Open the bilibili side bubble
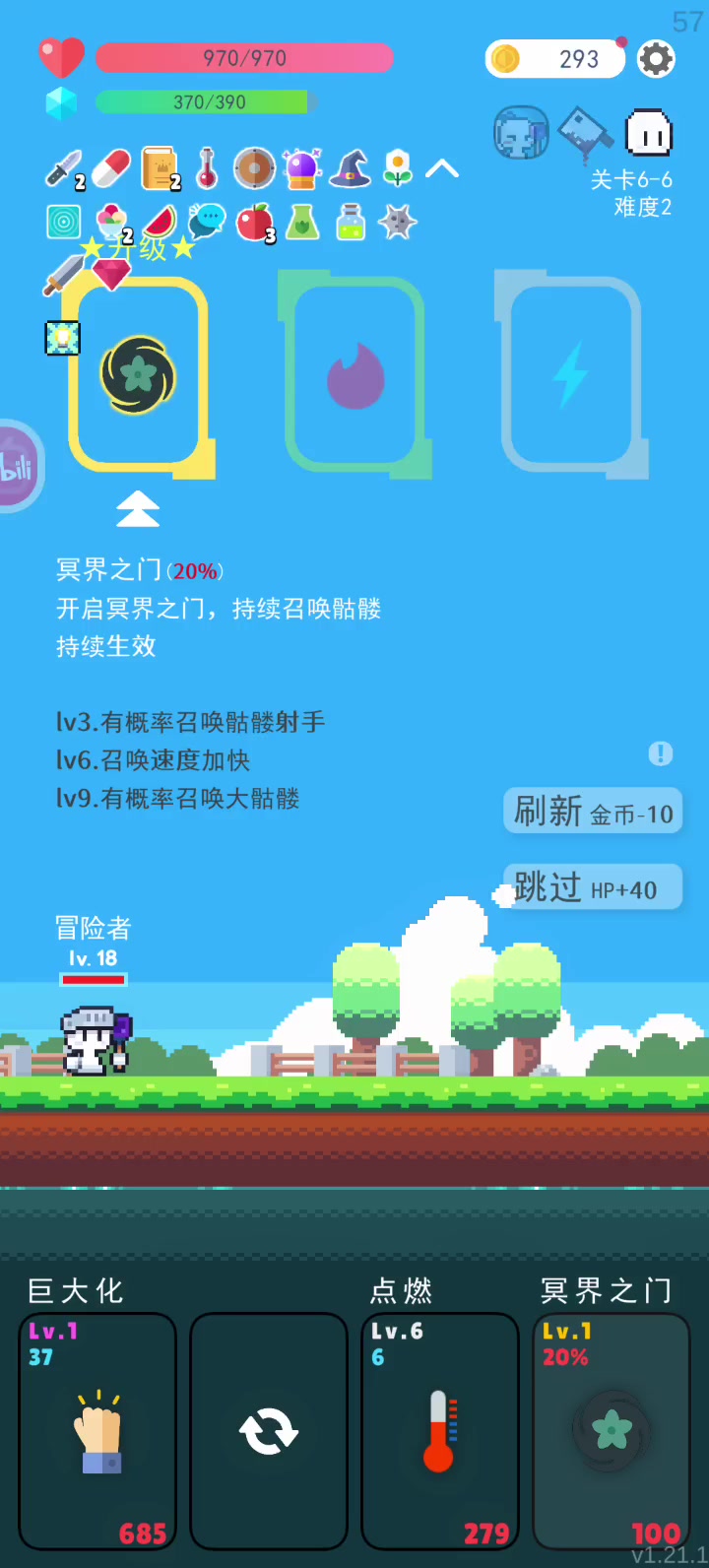The image size is (709, 1568). pyautogui.click(x=20, y=465)
